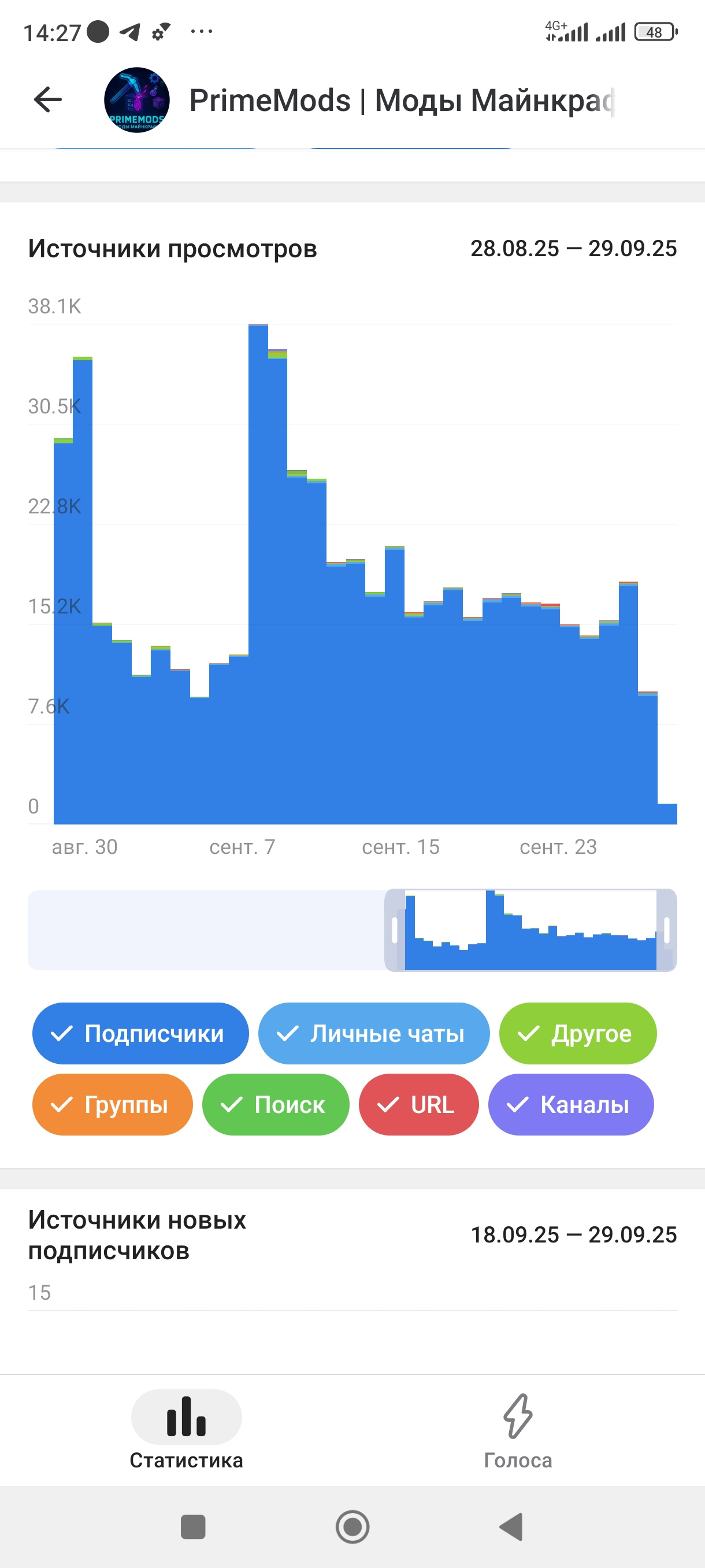This screenshot has width=705, height=1568.
Task: Toggle the Личные чаты series chip
Action: point(373,1034)
